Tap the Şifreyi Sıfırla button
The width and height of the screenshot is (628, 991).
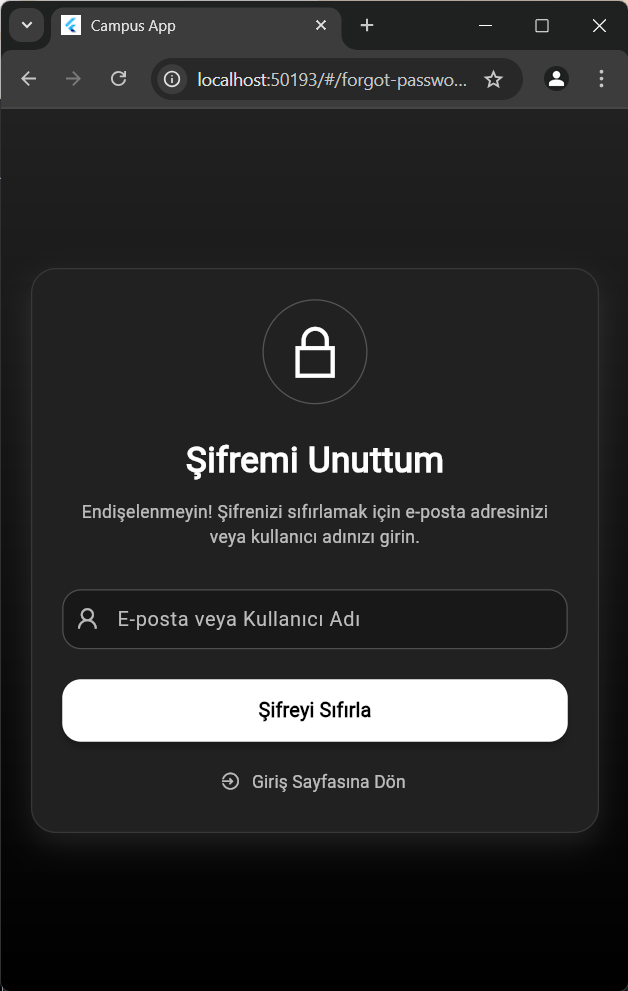tap(315, 711)
